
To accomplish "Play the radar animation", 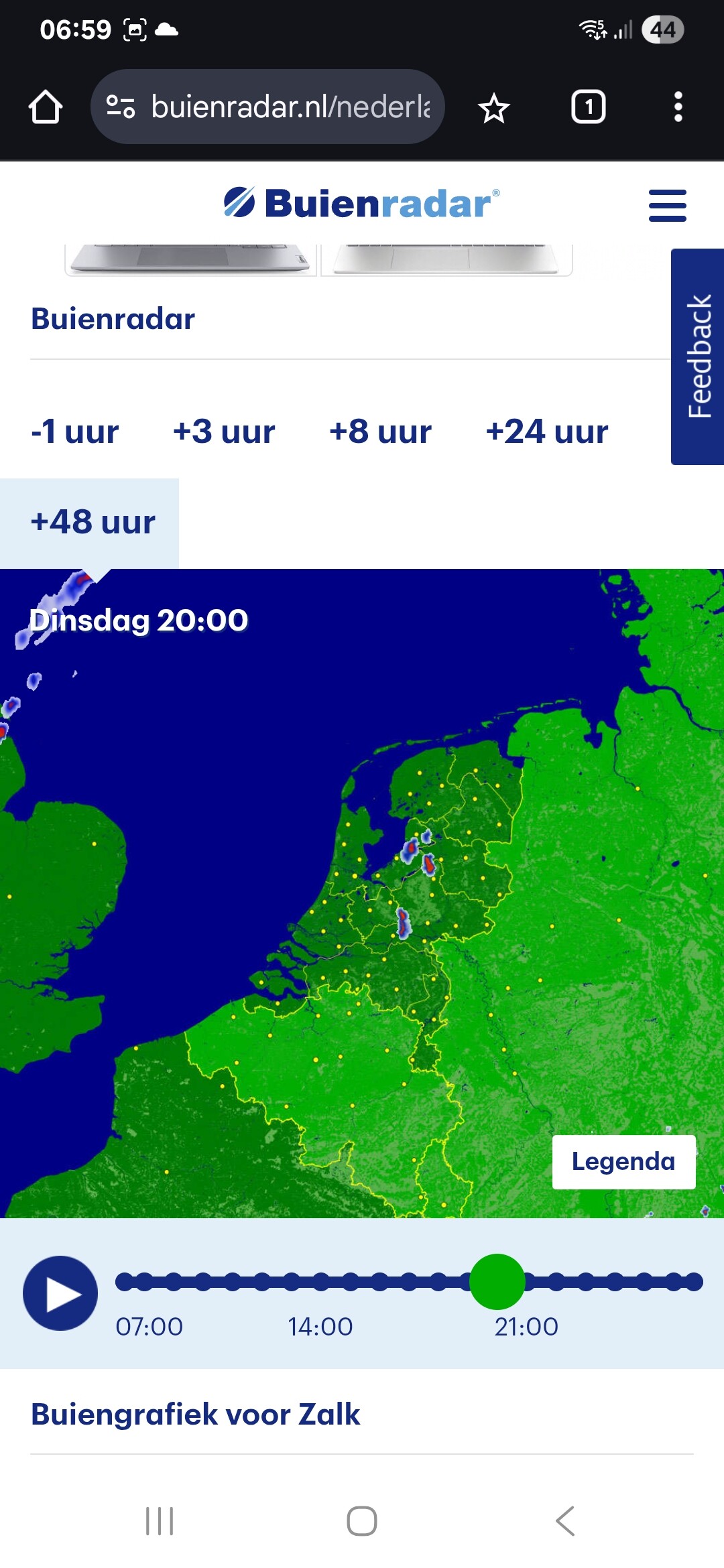I will pos(60,1293).
